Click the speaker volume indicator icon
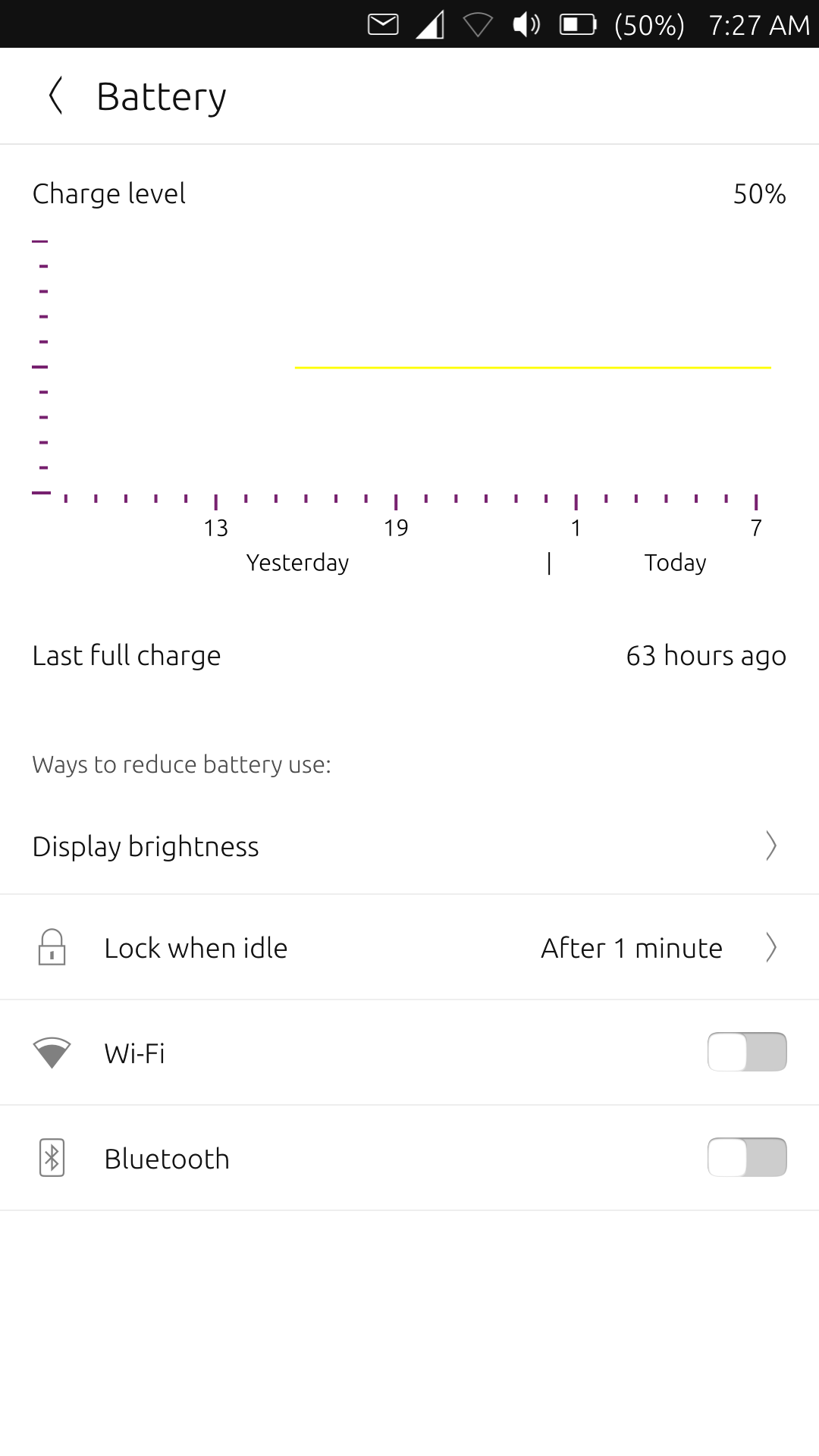Viewport: 819px width, 1456px height. click(x=525, y=24)
